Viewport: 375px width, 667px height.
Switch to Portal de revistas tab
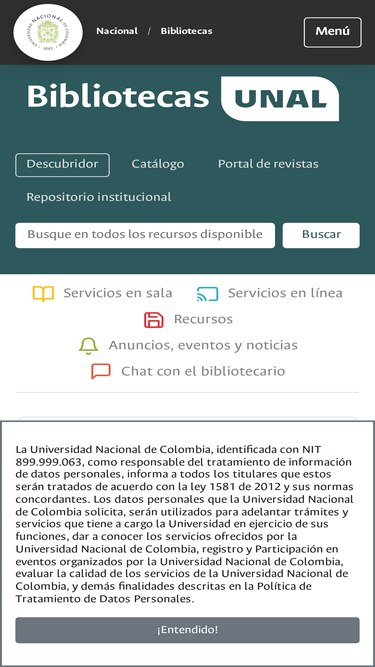click(x=268, y=164)
